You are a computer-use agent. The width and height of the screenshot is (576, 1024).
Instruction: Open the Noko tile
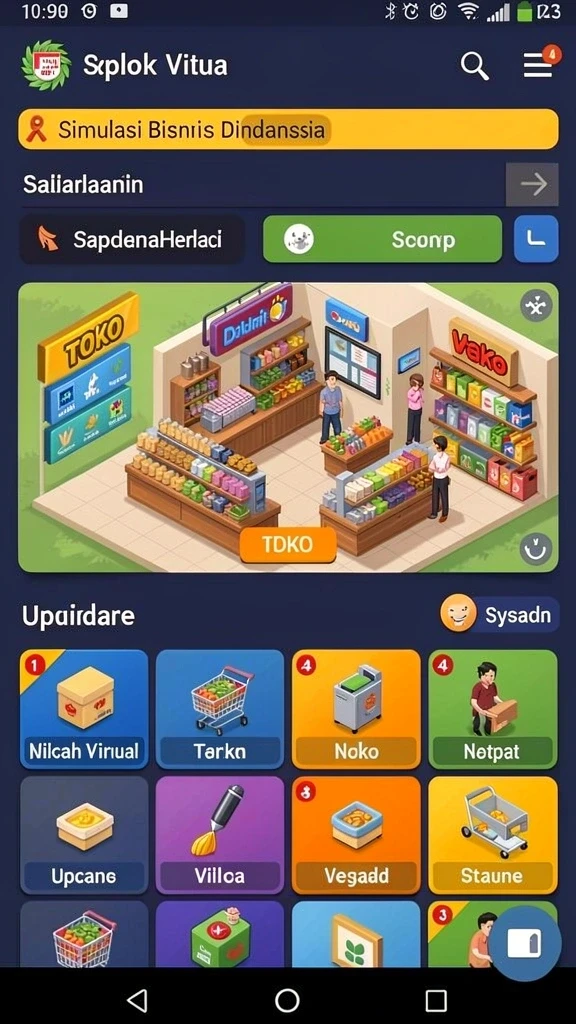356,709
